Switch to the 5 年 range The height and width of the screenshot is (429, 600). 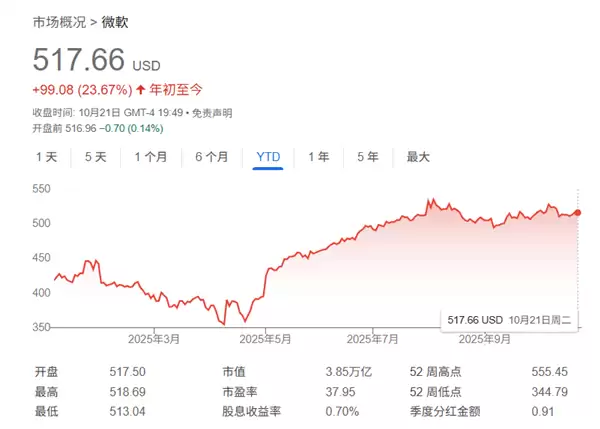pyautogui.click(x=367, y=157)
